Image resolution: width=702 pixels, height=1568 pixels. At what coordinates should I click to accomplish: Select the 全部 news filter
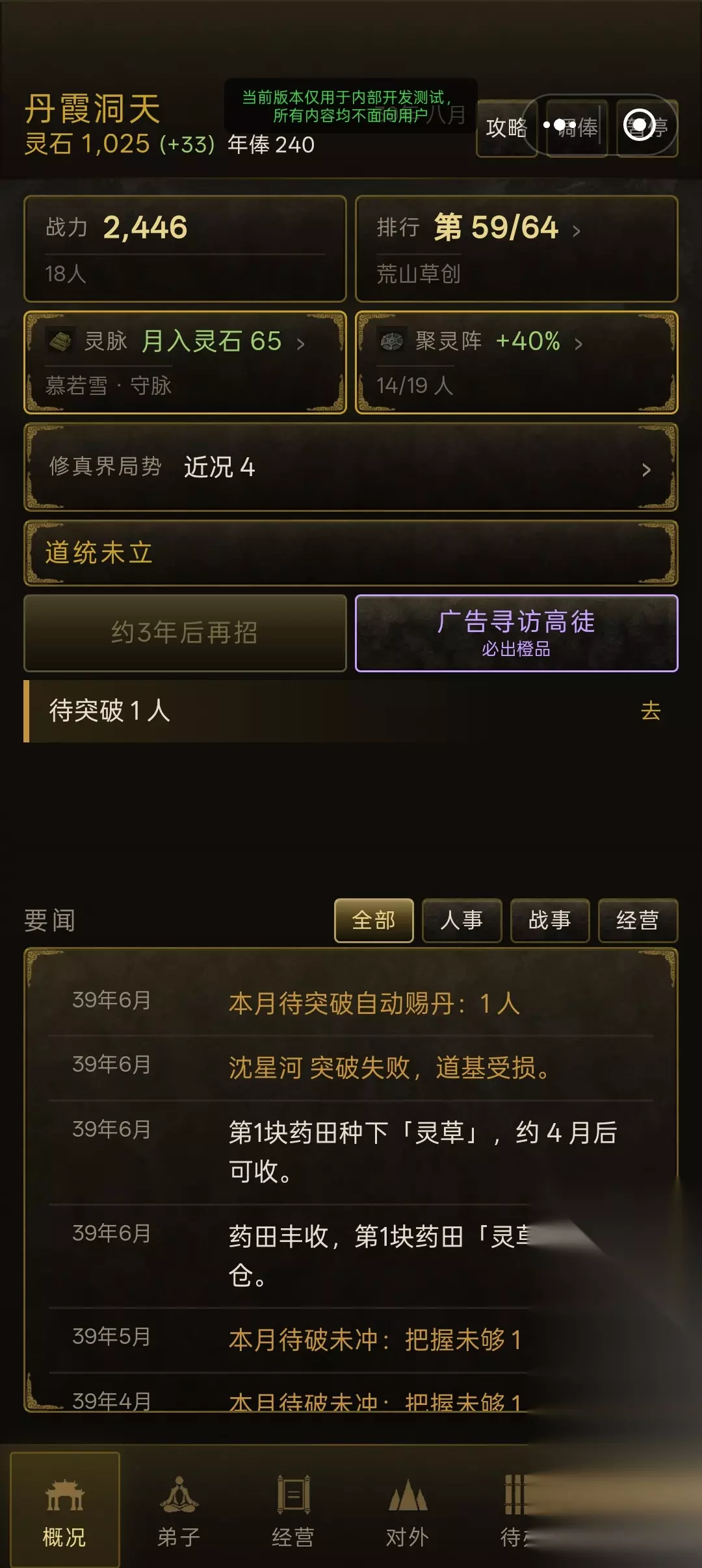[374, 920]
